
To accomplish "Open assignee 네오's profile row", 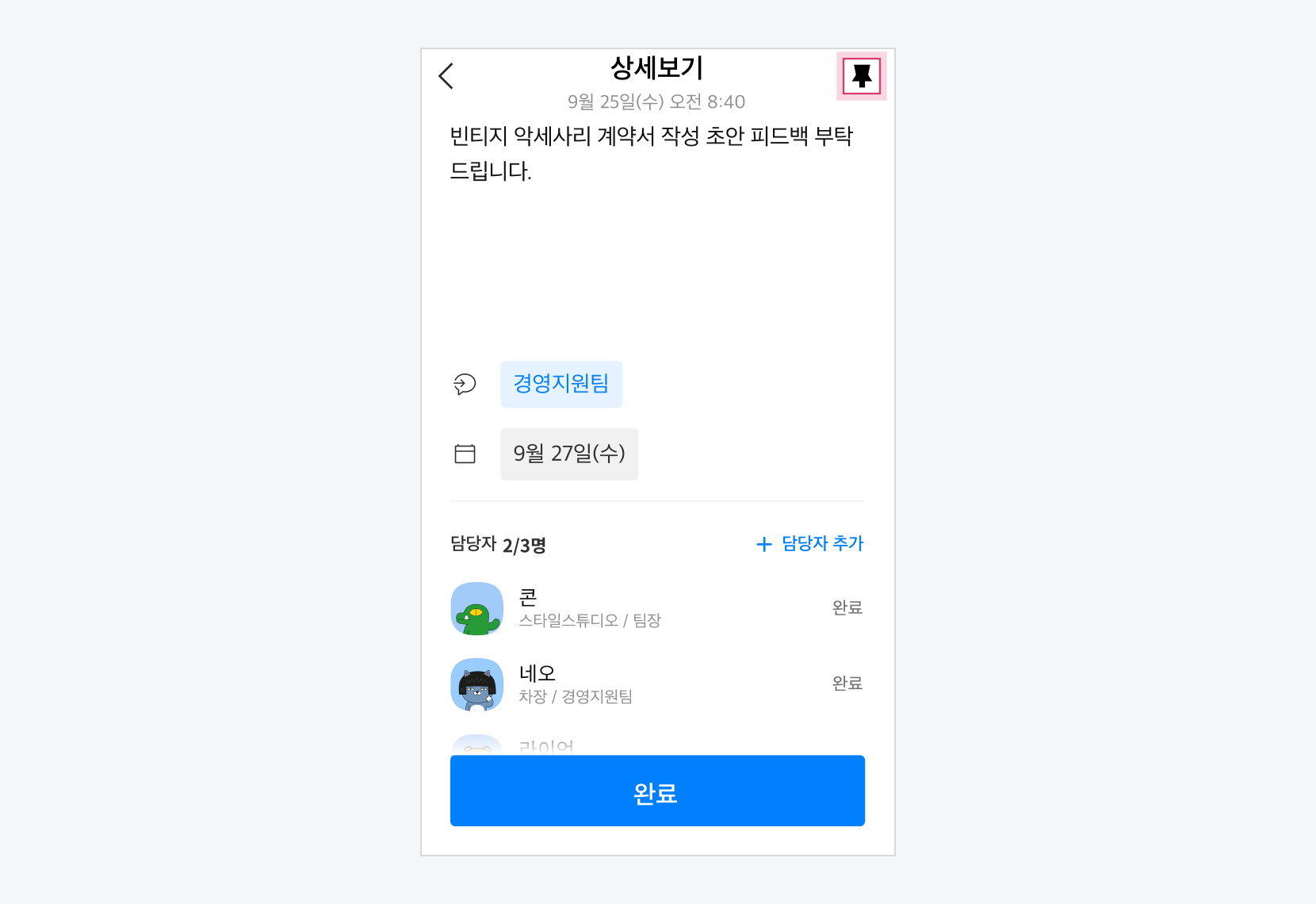I will 576,684.
